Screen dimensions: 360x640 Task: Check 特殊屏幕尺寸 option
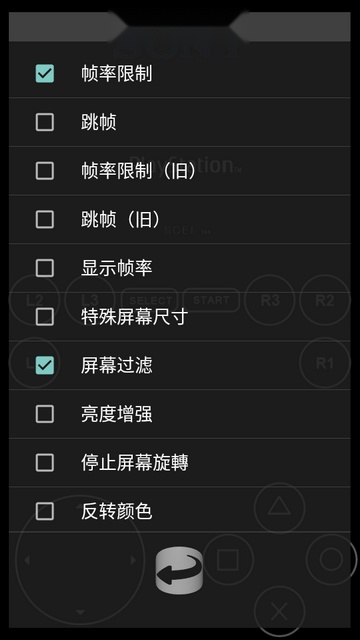coord(44,317)
